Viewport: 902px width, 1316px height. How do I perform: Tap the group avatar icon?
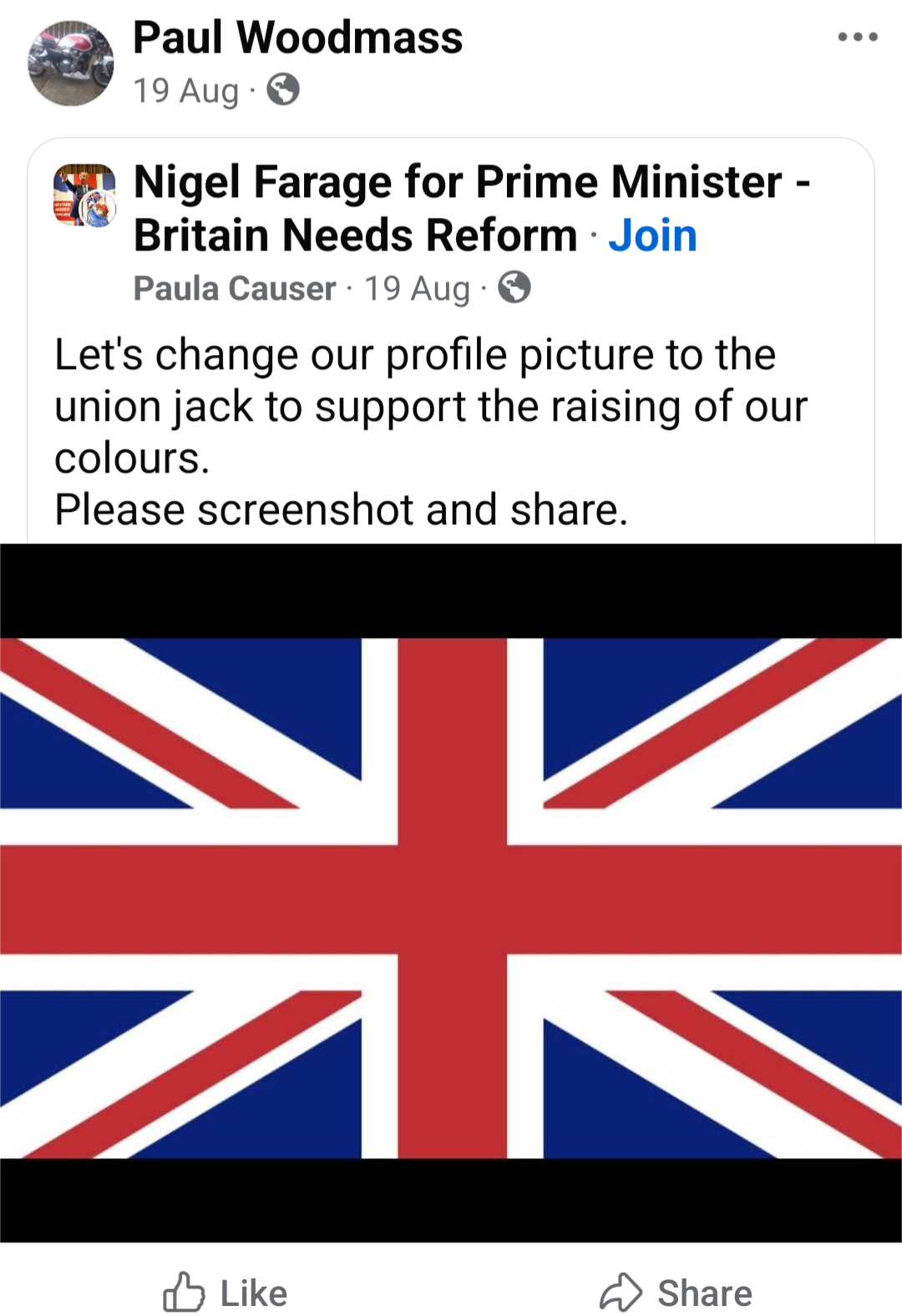click(x=84, y=195)
